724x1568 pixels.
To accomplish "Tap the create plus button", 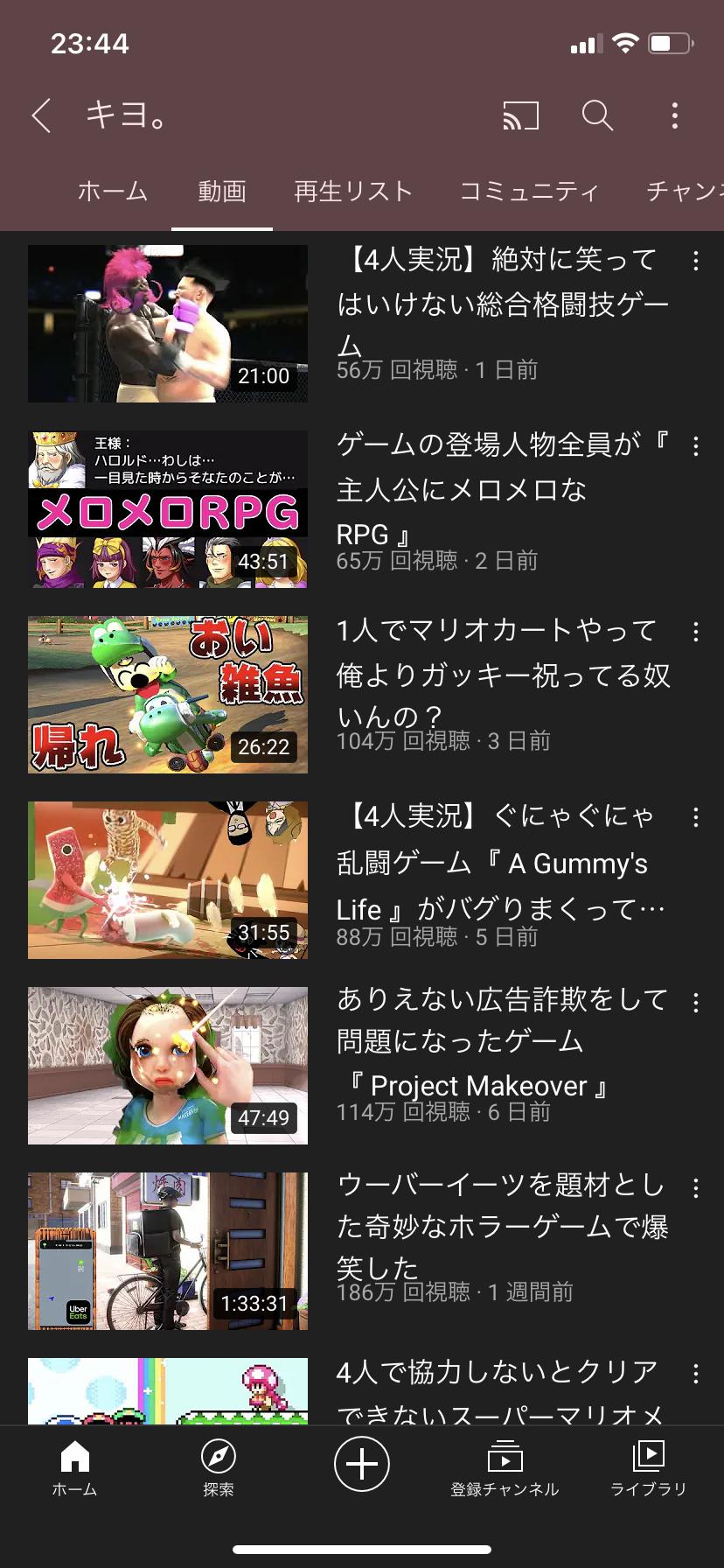I will coord(362,1464).
